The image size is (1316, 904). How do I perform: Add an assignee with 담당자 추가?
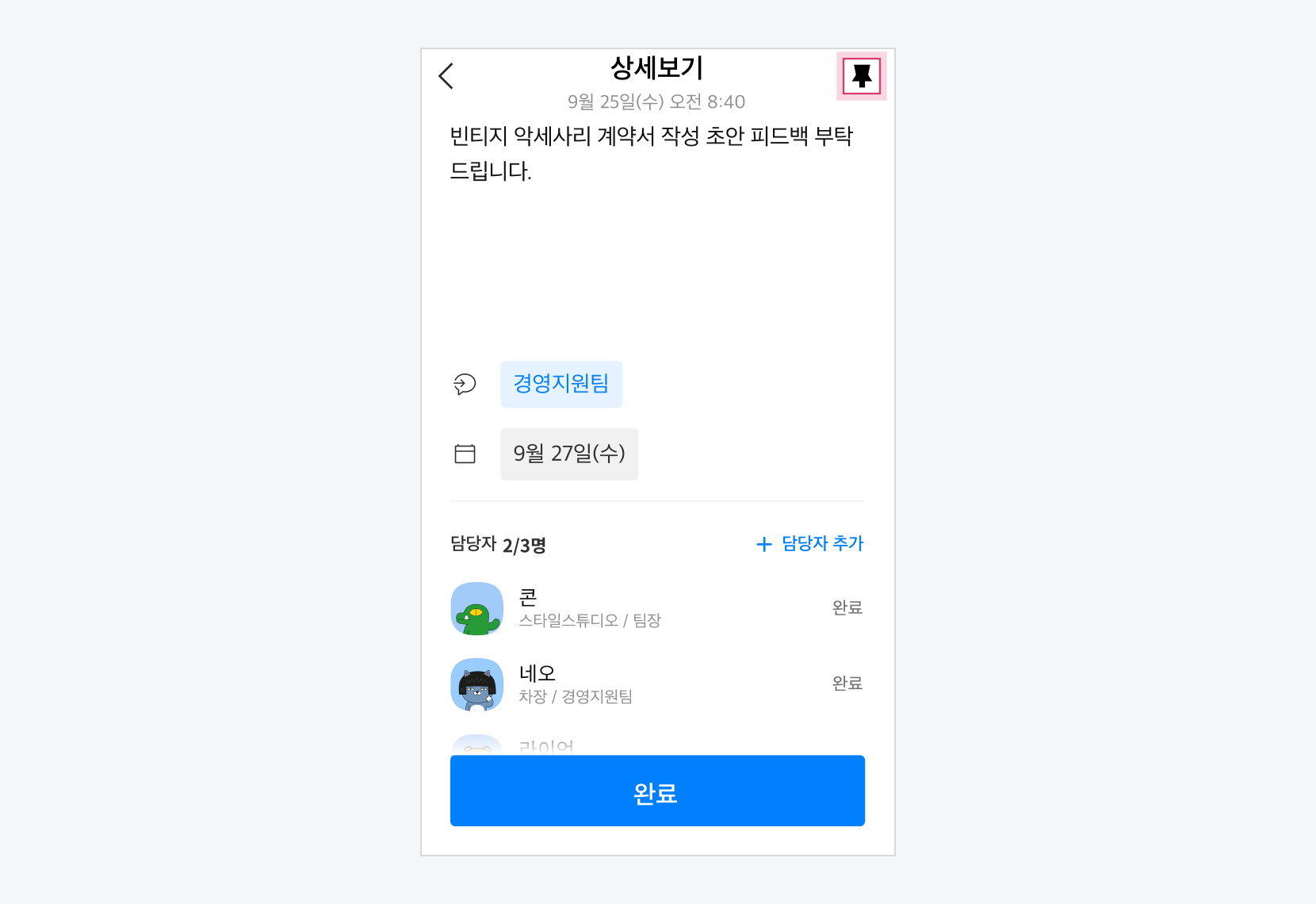(x=810, y=544)
